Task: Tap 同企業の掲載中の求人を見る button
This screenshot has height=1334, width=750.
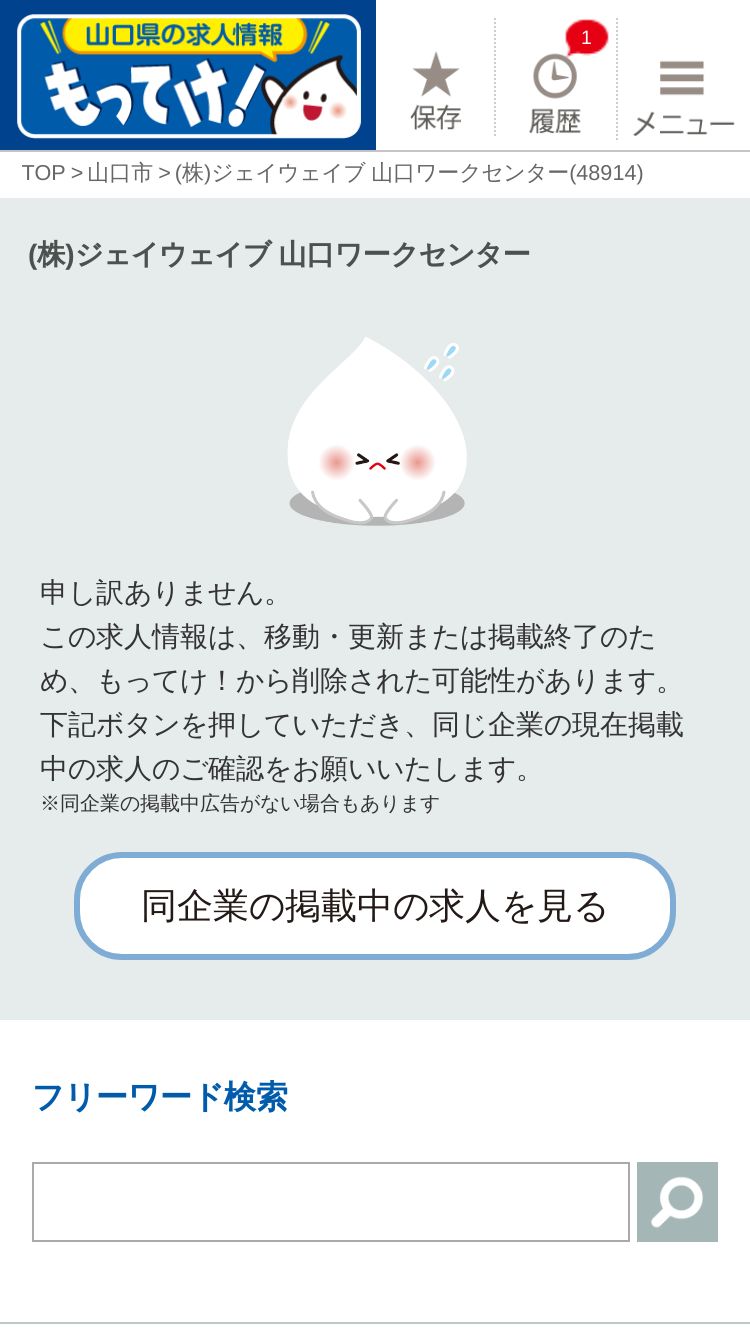Action: click(x=375, y=906)
